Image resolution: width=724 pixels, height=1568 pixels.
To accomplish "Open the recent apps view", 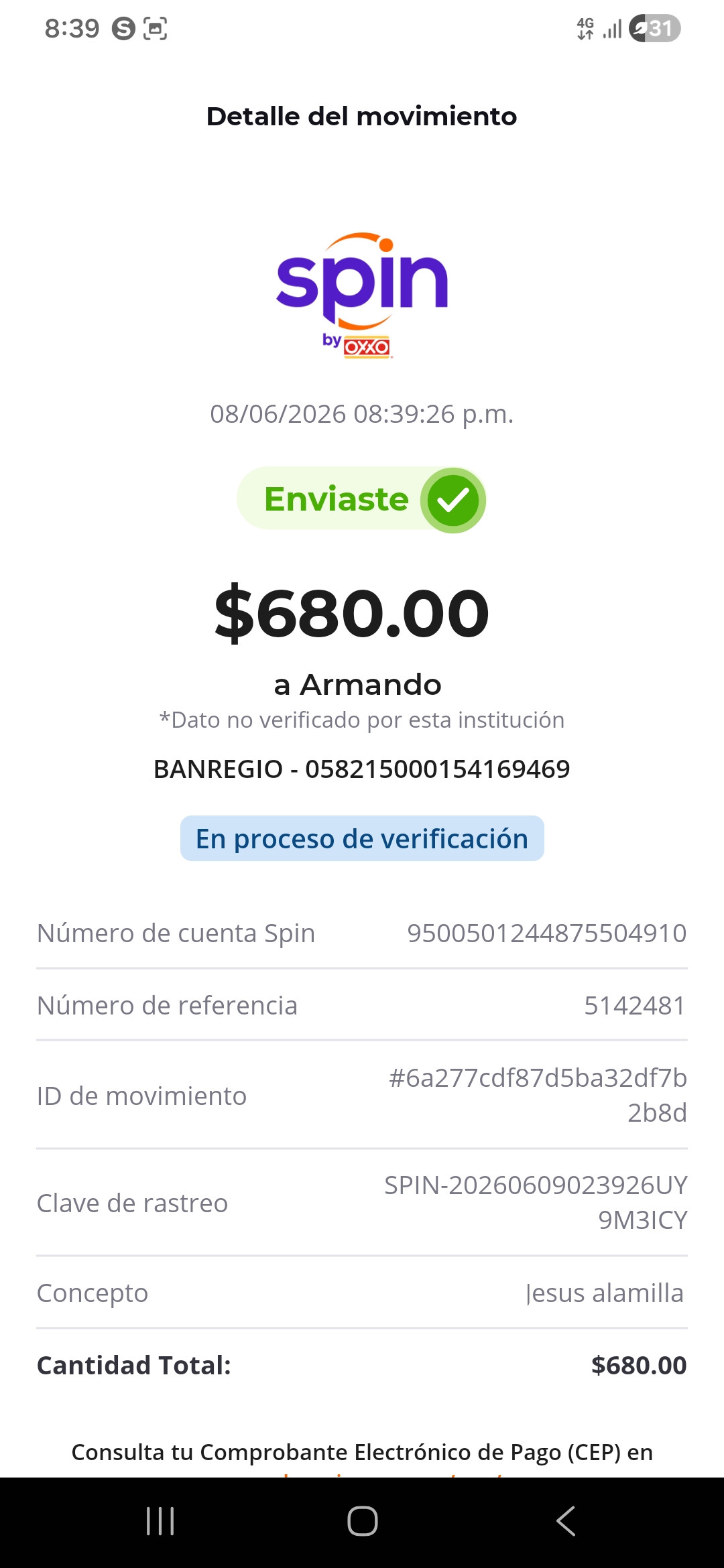I will point(160,1520).
